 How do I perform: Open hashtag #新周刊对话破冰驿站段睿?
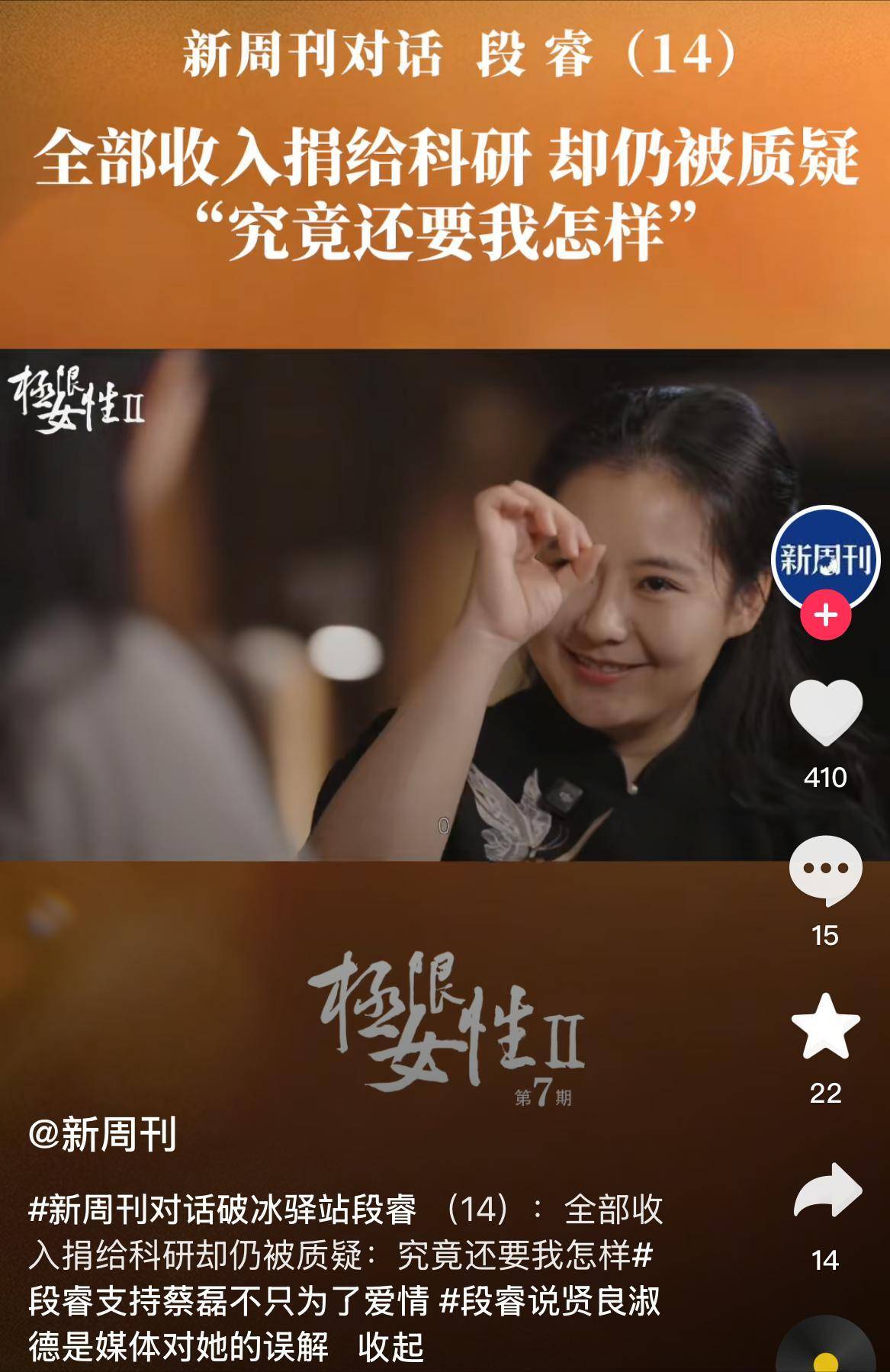221,1210
